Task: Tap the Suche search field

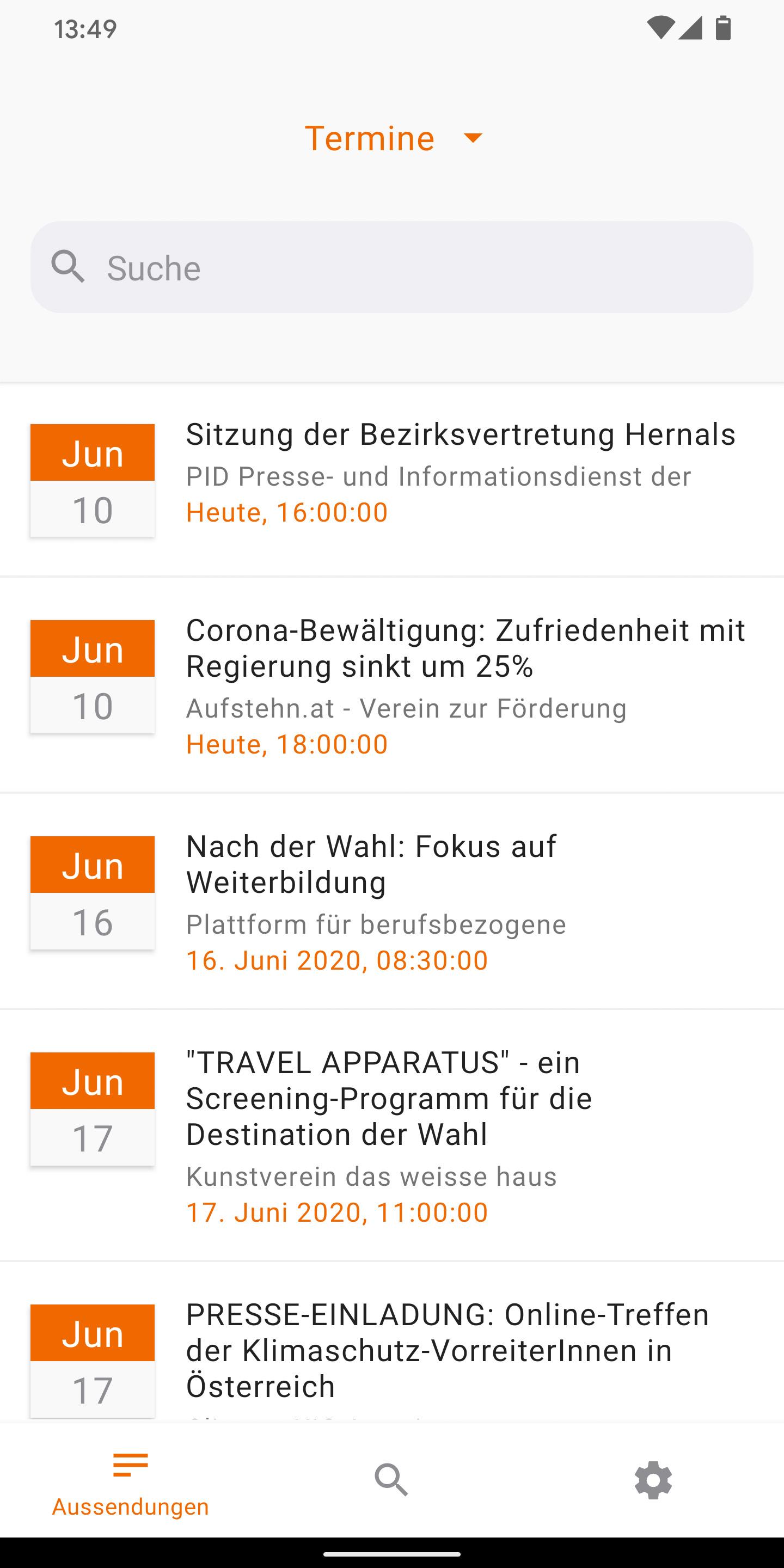Action: coord(392,267)
